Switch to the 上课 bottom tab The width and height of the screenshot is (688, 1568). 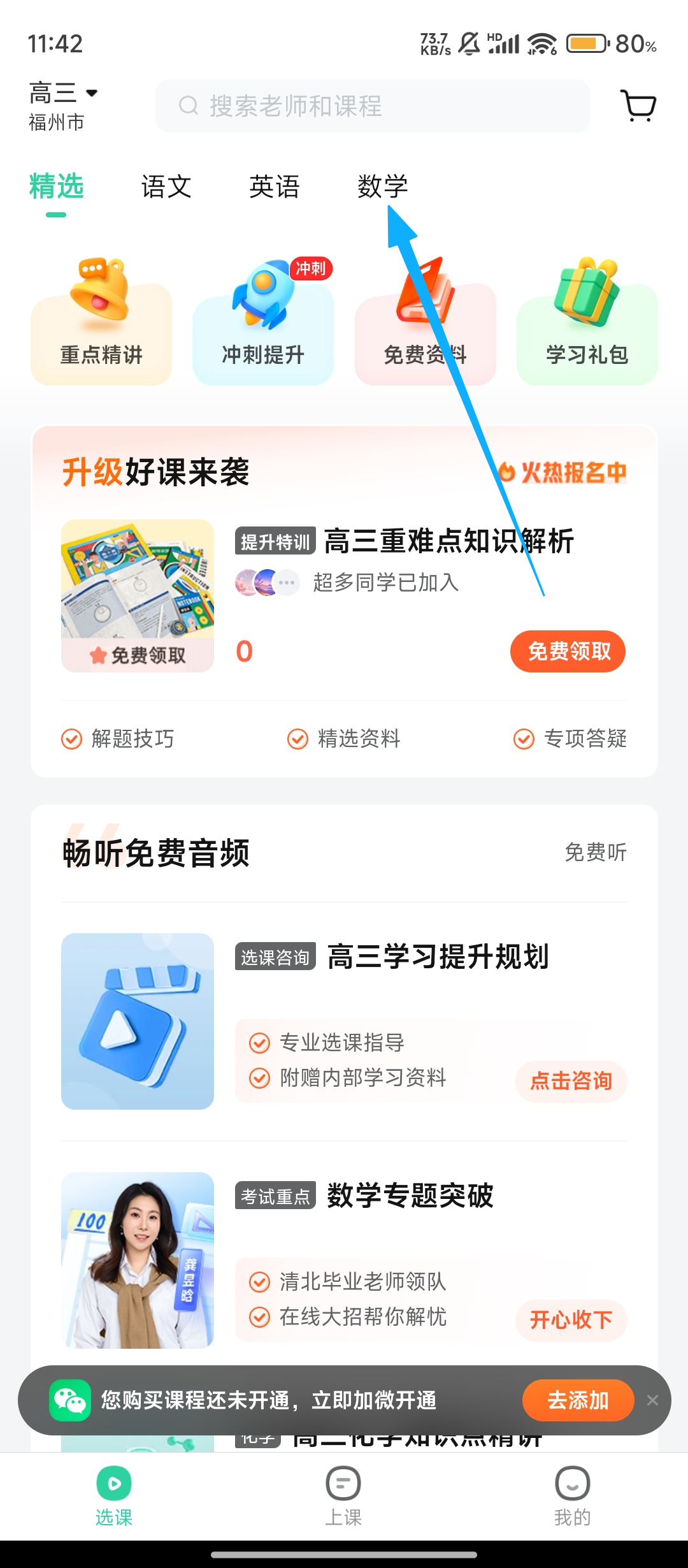343,1495
